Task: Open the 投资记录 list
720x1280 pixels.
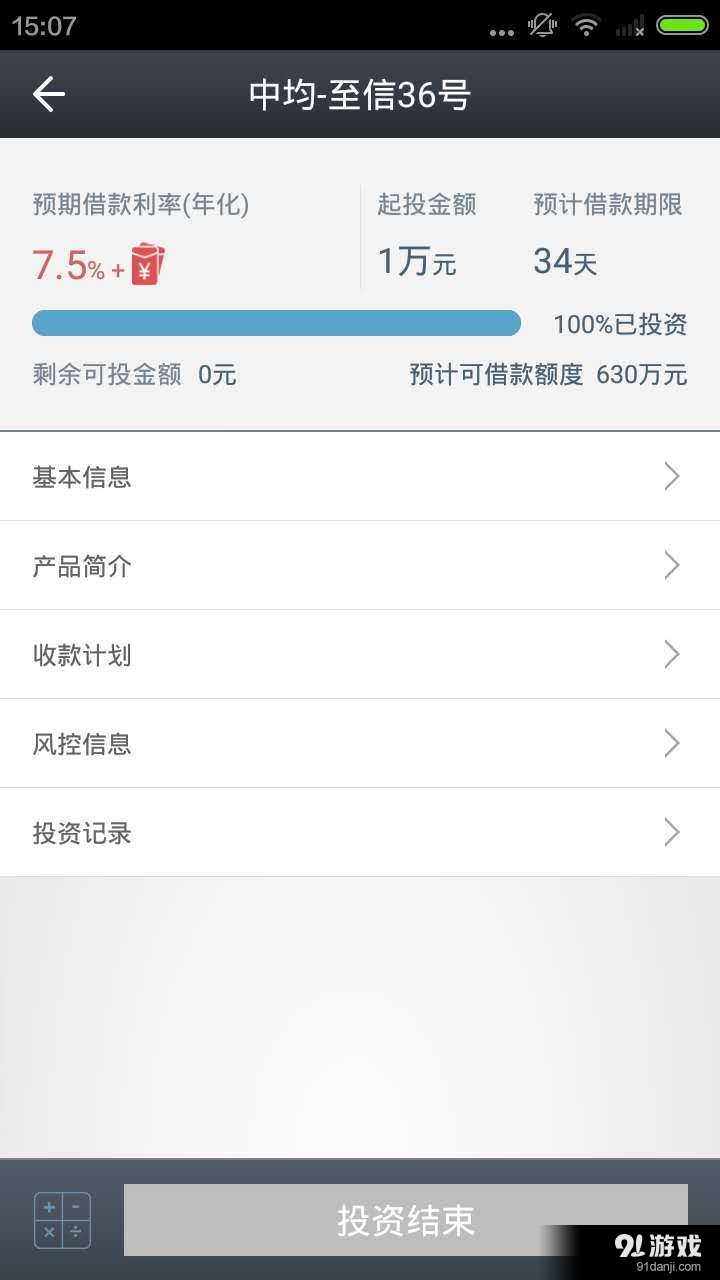Action: [x=360, y=832]
